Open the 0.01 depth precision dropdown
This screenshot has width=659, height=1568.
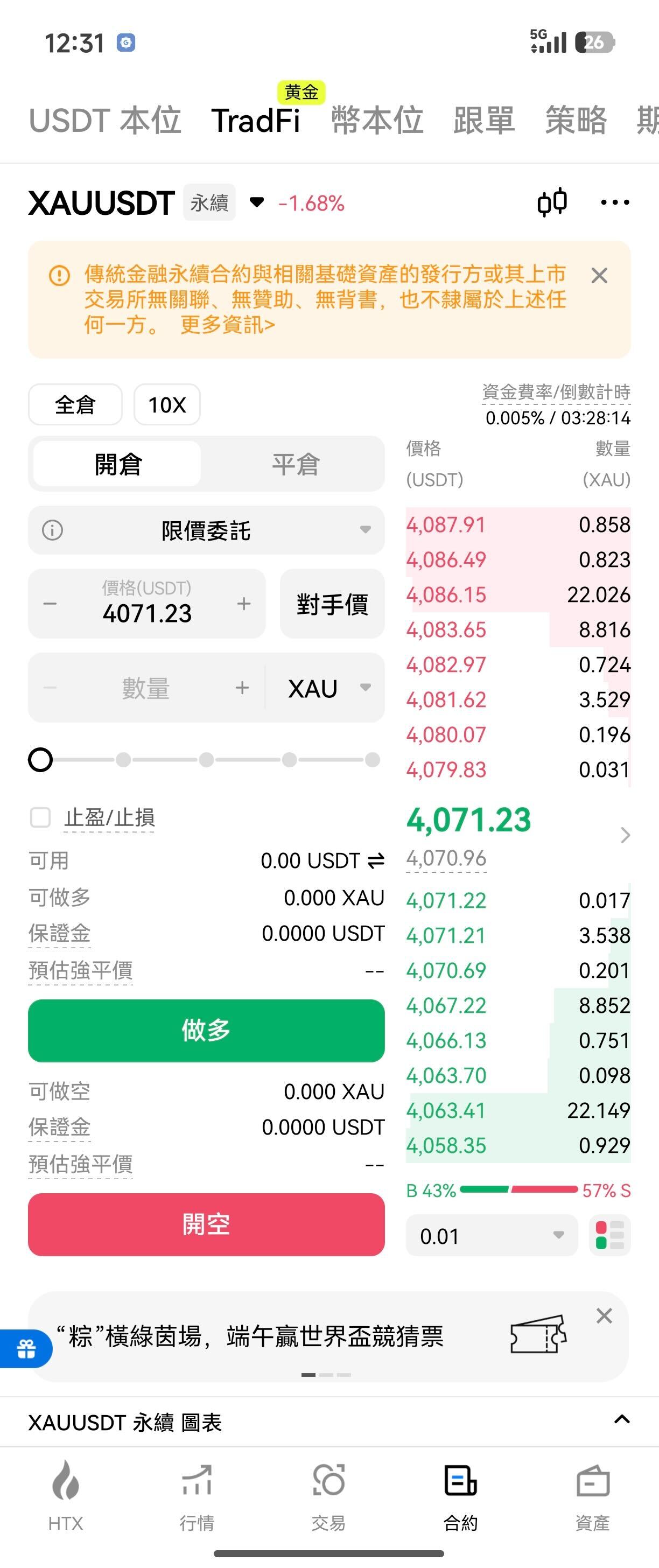pyautogui.click(x=492, y=1236)
